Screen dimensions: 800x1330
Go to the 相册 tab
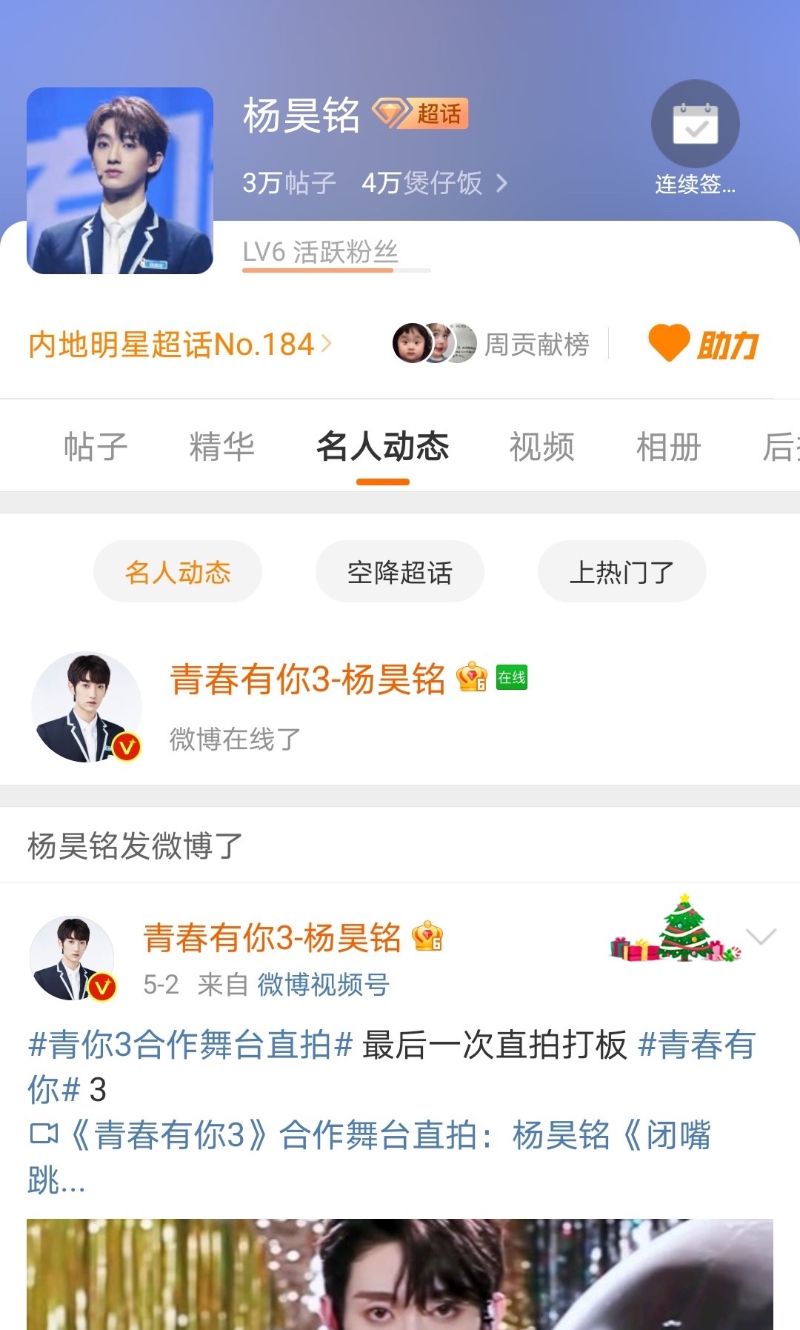pyautogui.click(x=668, y=446)
